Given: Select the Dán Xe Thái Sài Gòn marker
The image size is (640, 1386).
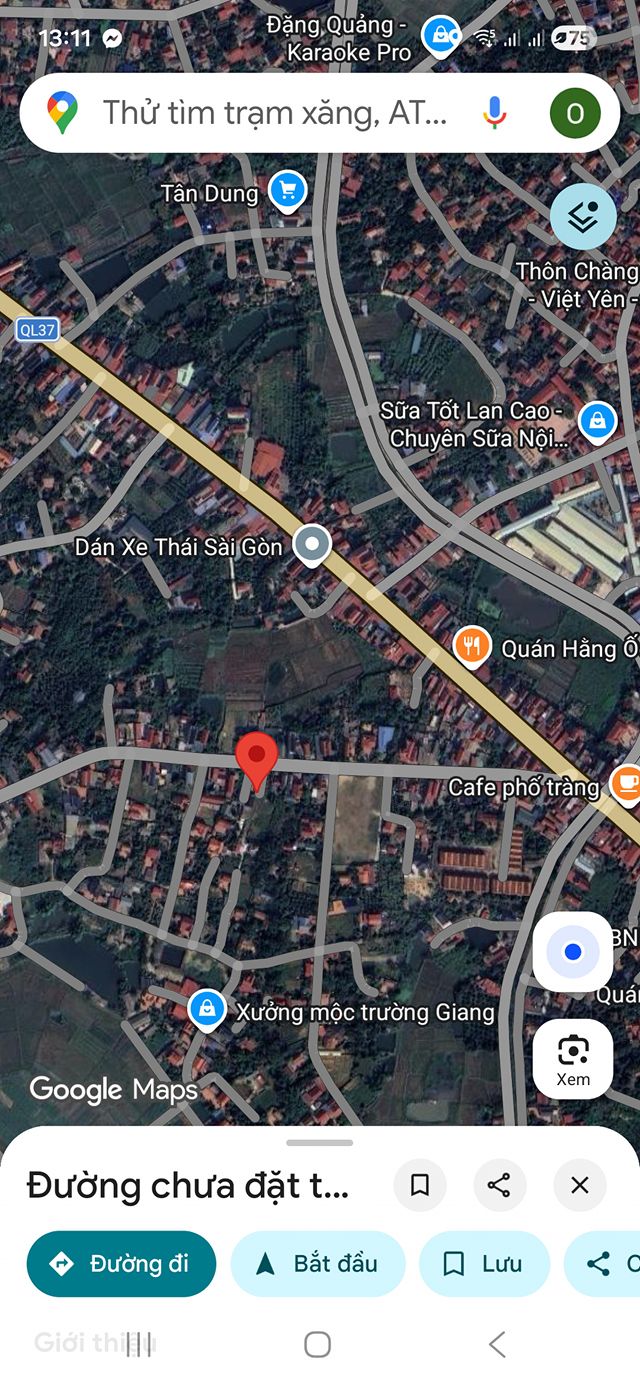Looking at the screenshot, I should coord(313,545).
